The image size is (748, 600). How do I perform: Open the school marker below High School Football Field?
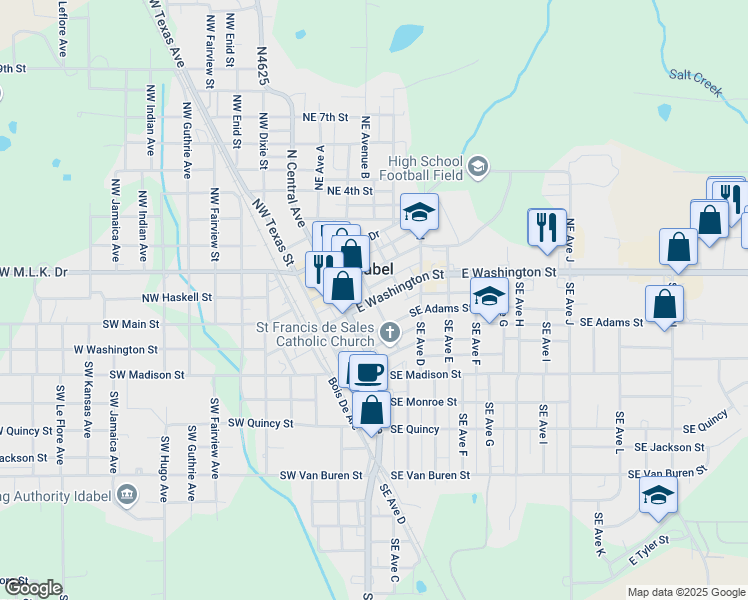pyautogui.click(x=419, y=213)
